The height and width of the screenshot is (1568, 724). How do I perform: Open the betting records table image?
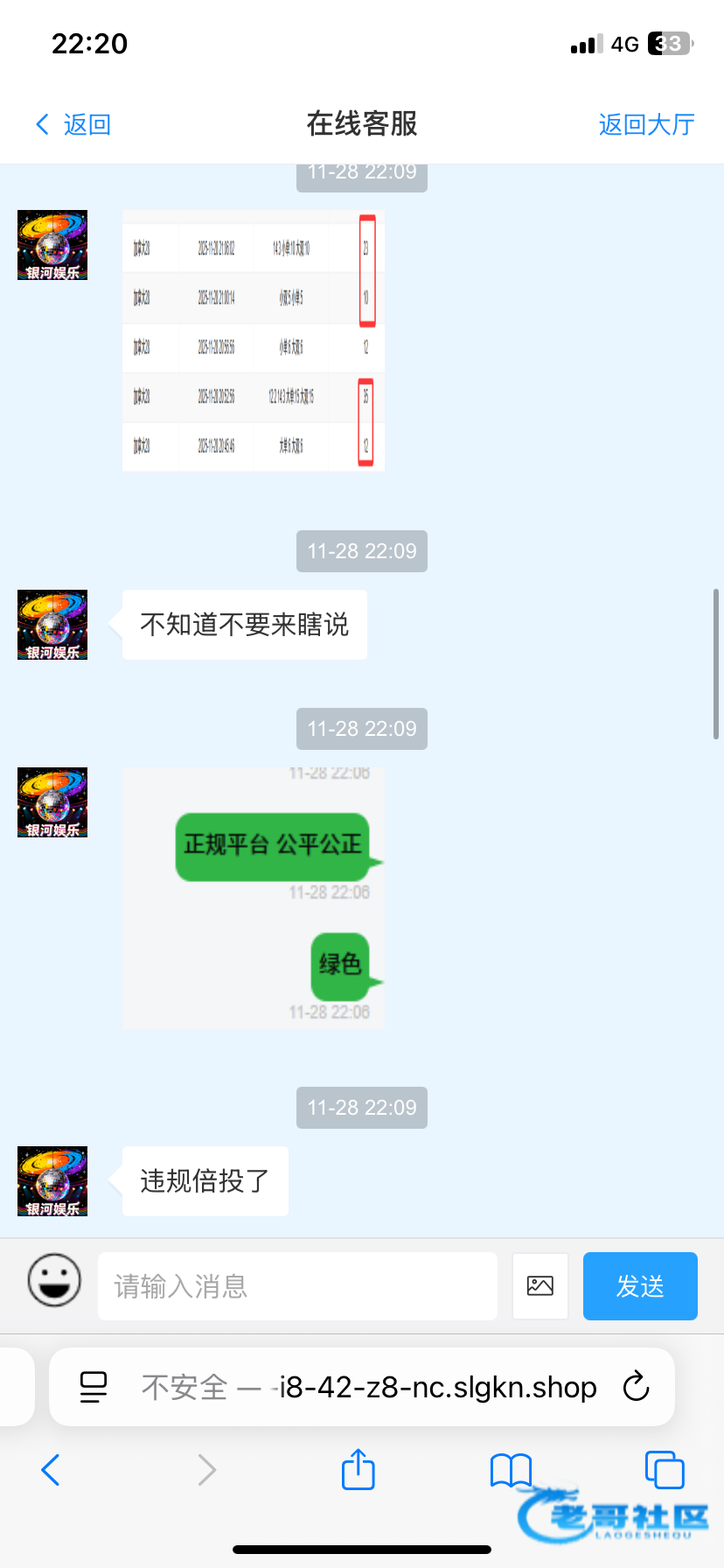[253, 340]
